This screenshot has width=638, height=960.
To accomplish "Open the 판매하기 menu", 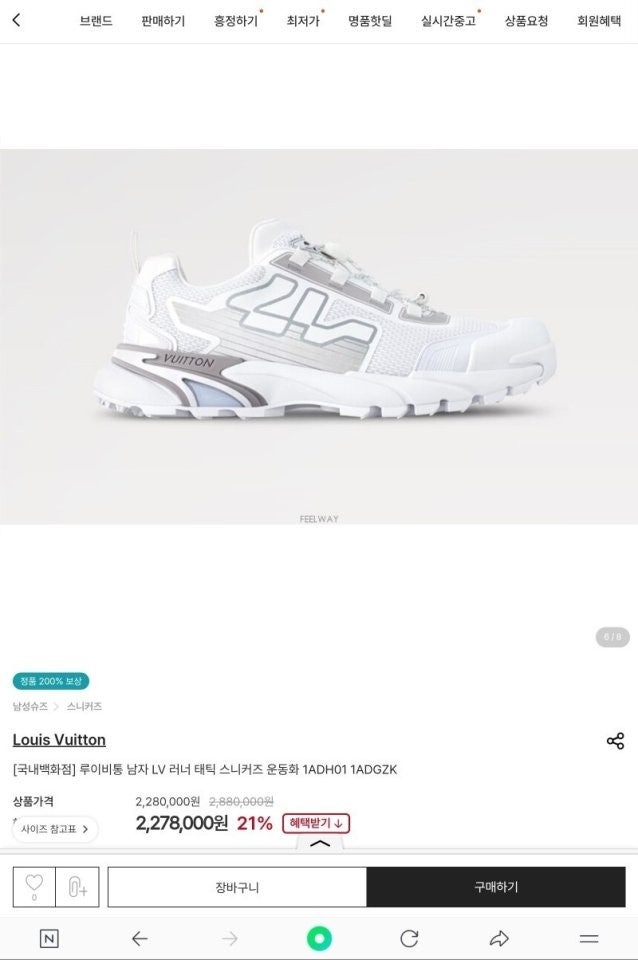I will tap(163, 21).
